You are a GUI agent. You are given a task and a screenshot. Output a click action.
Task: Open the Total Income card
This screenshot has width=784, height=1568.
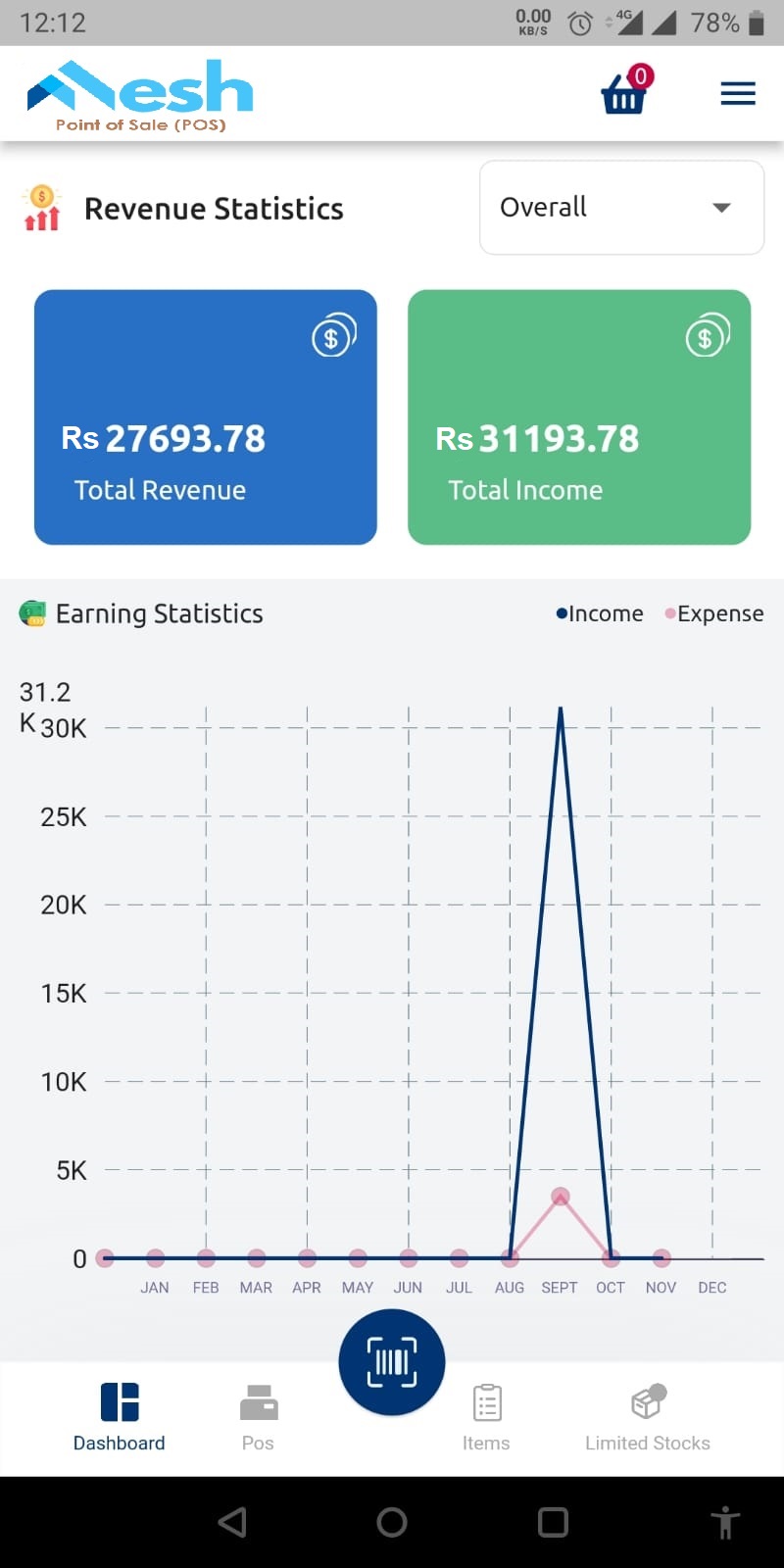pos(579,416)
